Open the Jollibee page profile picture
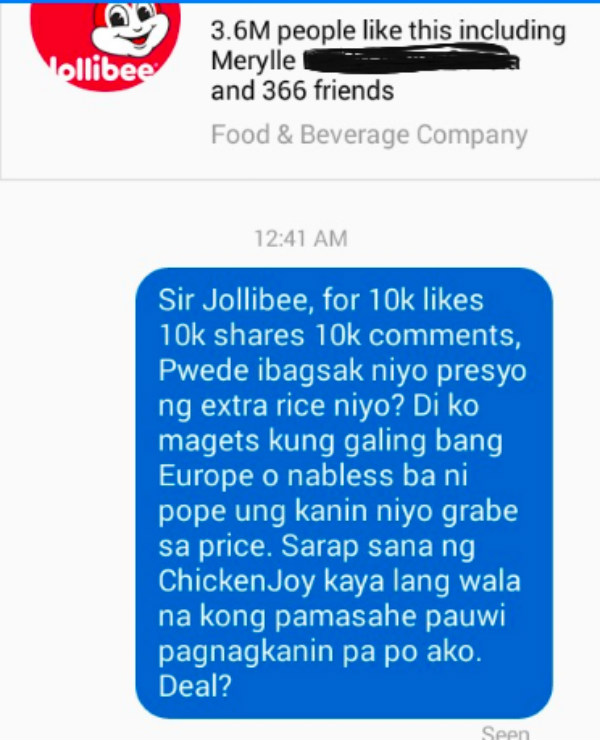The width and height of the screenshot is (600, 740). 105,40
